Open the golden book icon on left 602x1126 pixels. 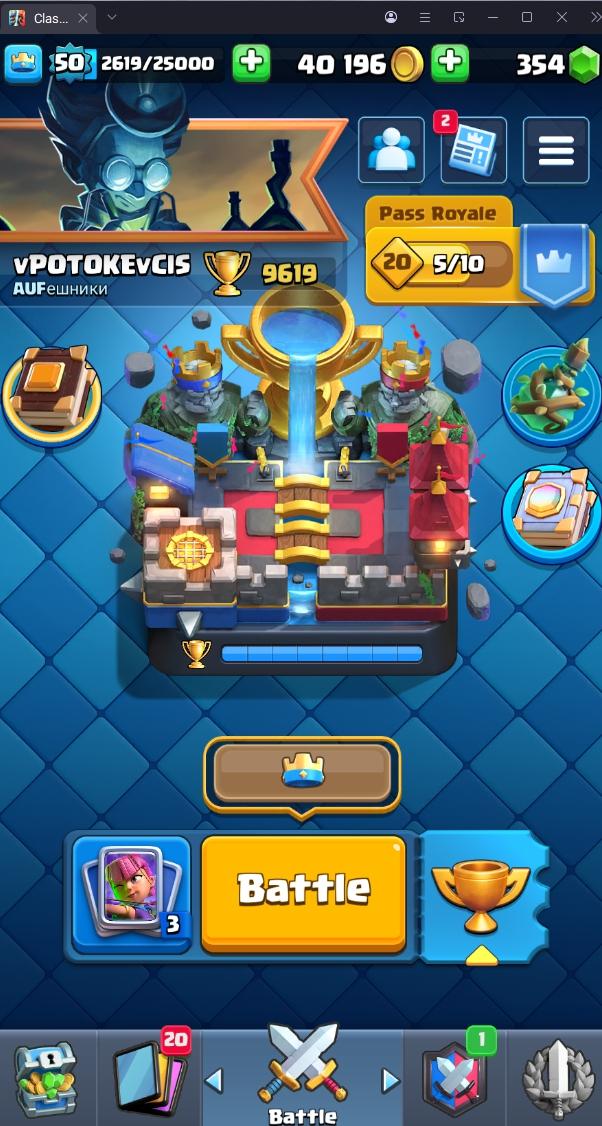point(52,390)
